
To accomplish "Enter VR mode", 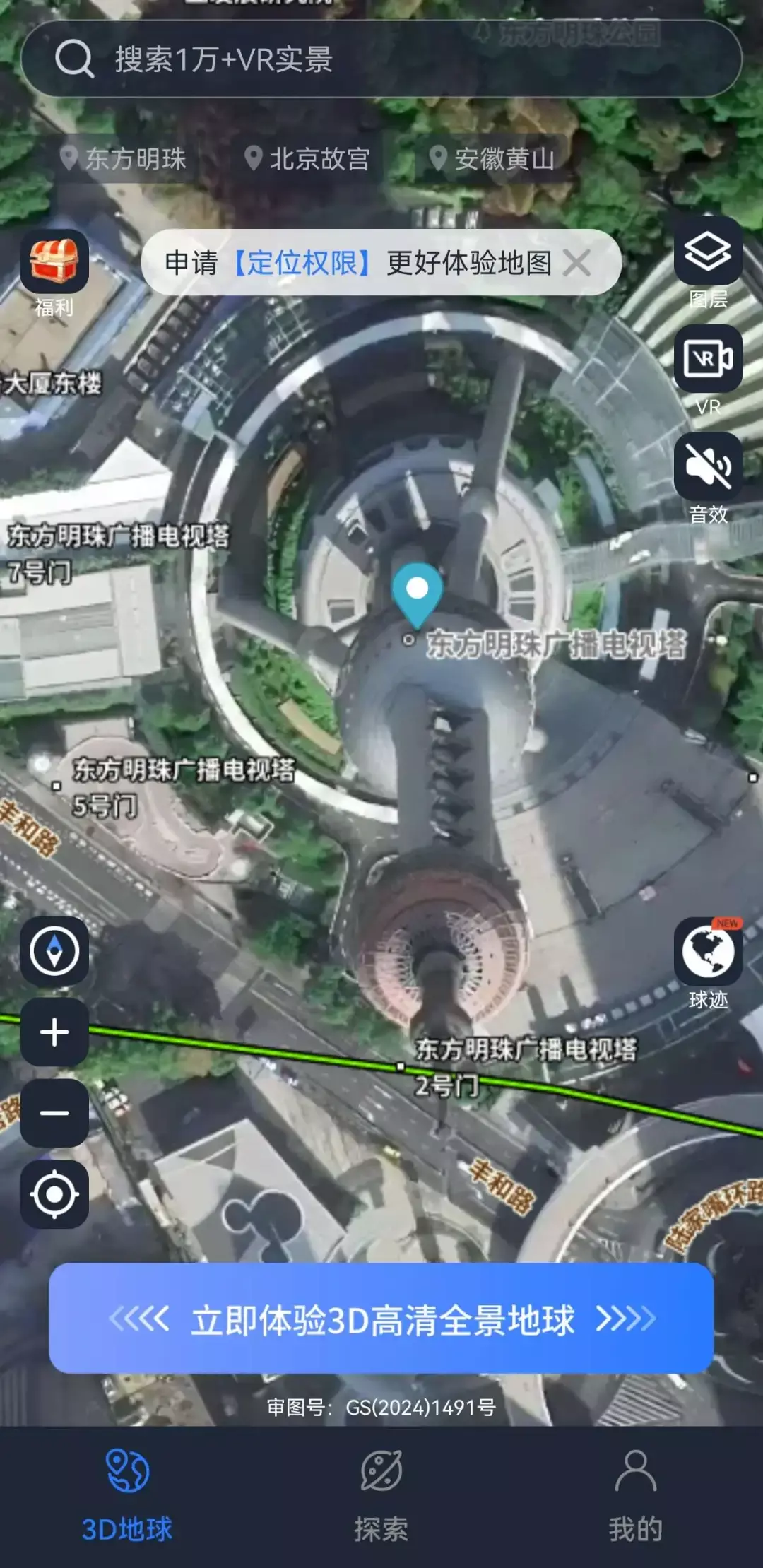I will coord(708,360).
